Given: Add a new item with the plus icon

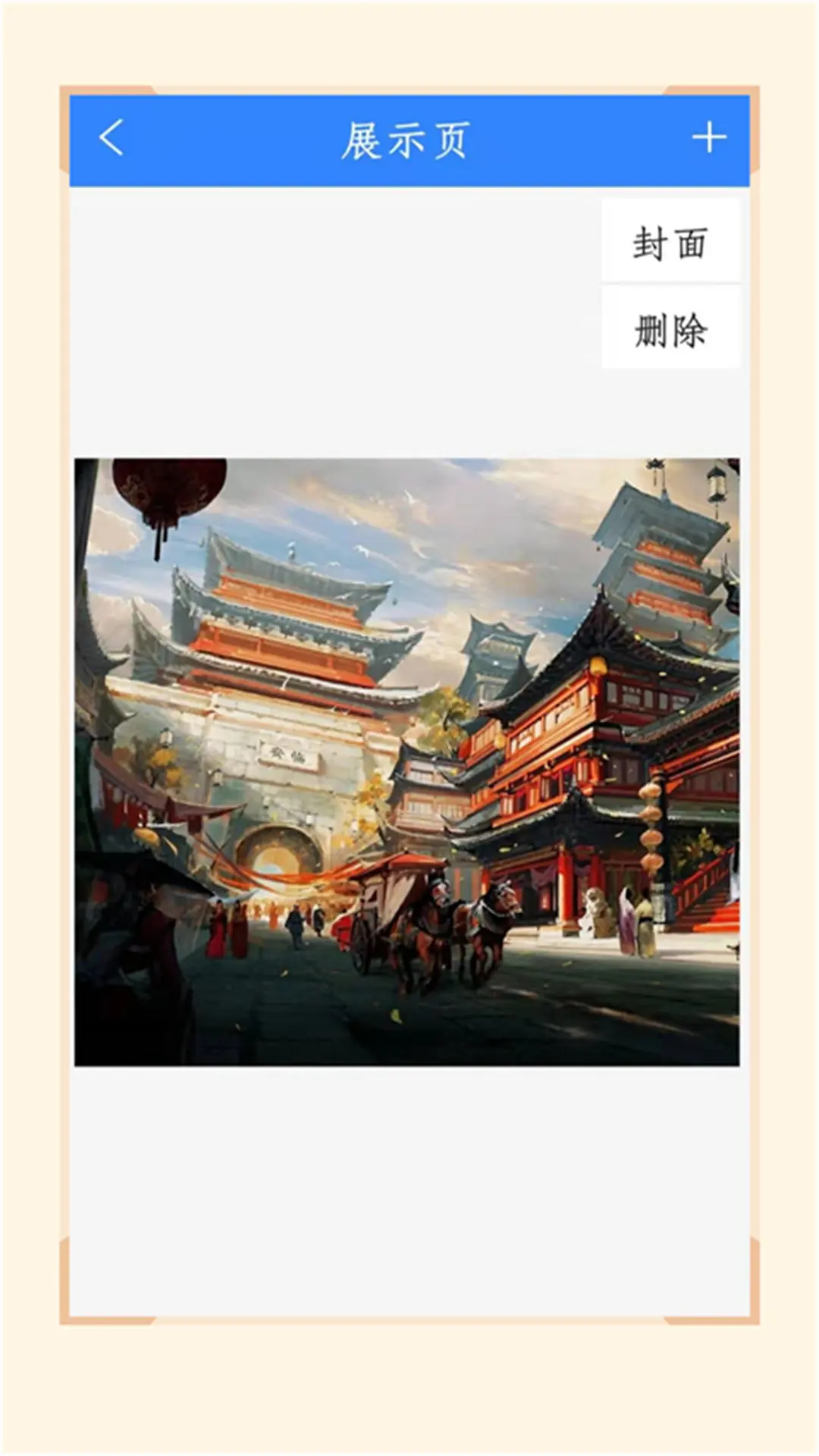Looking at the screenshot, I should point(709,138).
